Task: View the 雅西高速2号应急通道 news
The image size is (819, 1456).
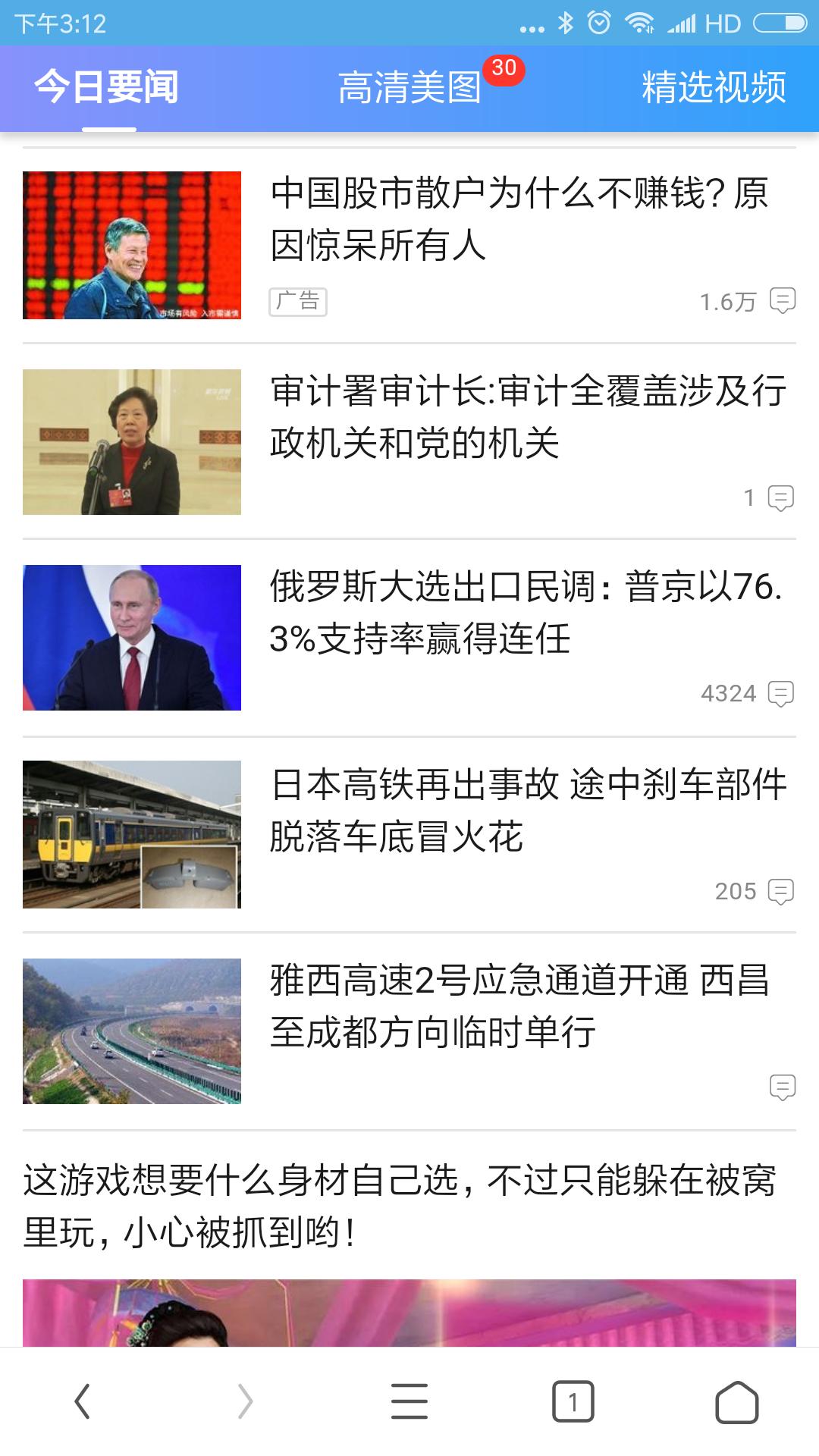Action: pos(519,1006)
